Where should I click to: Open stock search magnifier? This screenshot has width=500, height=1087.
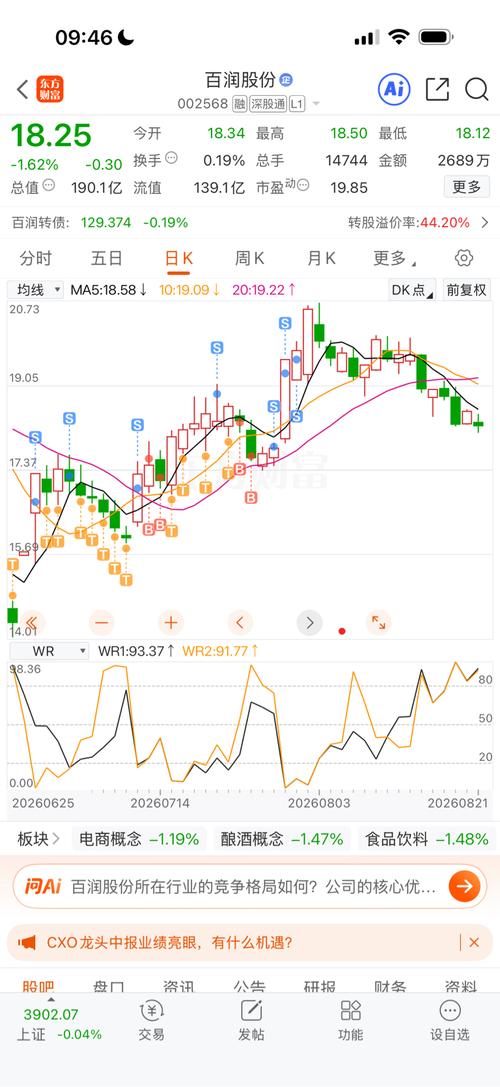tap(477, 89)
